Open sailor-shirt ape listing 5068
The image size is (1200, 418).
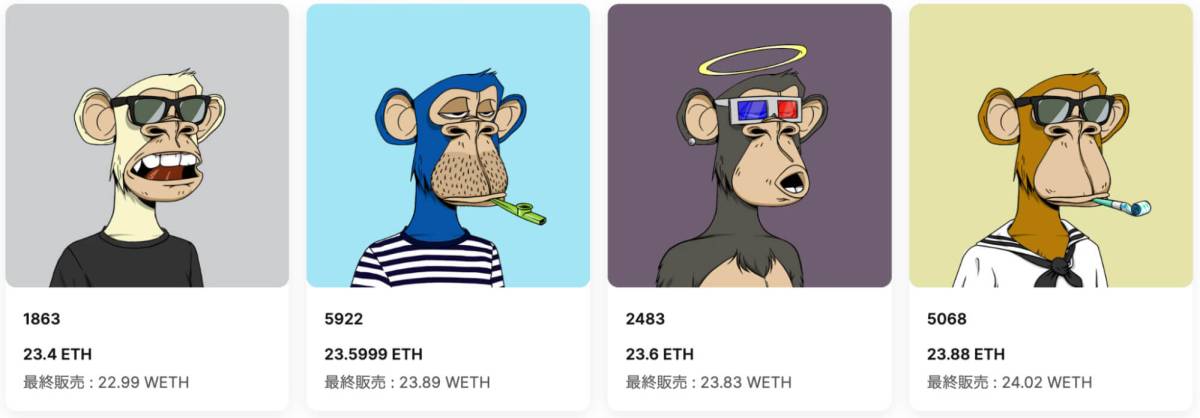[x=1050, y=146]
